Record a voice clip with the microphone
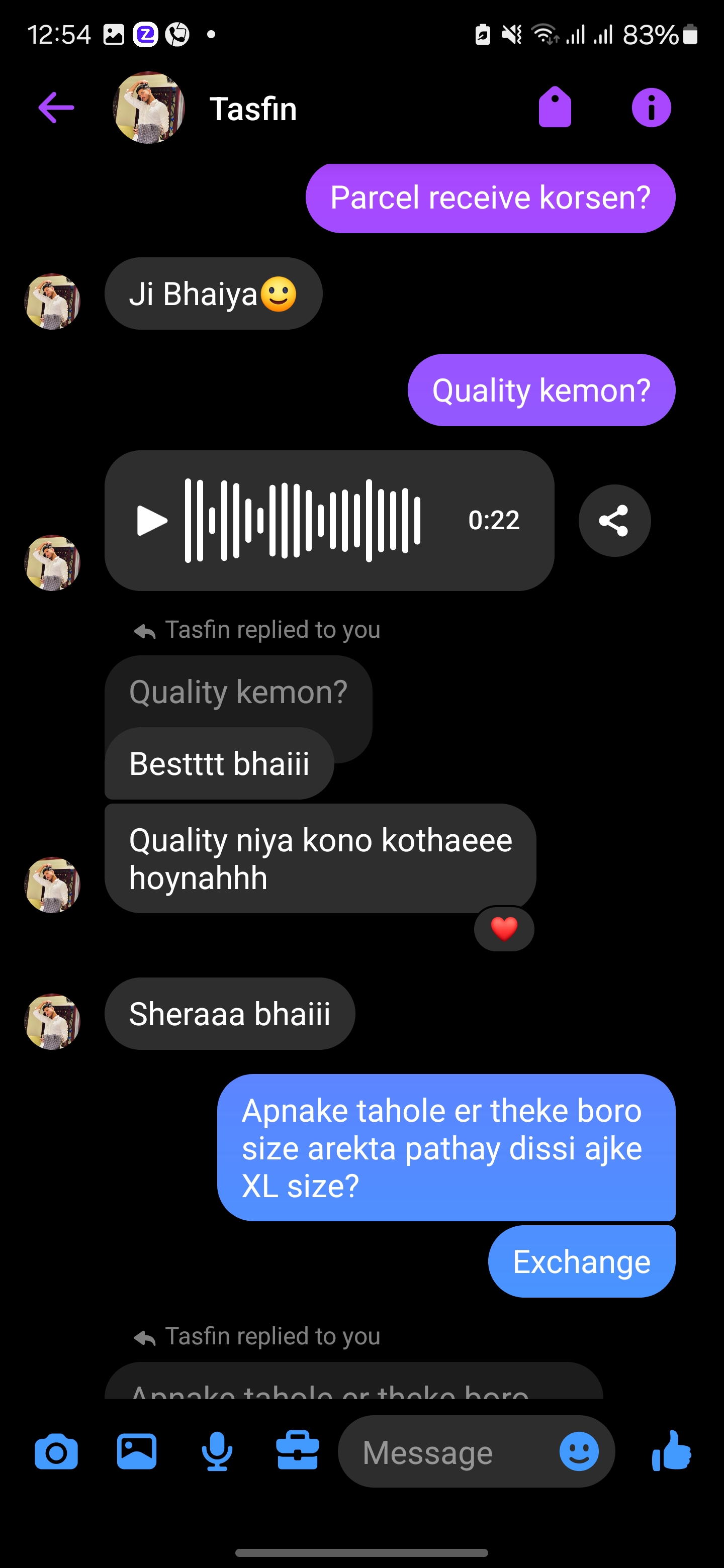This screenshot has width=724, height=1568. coord(217,1452)
